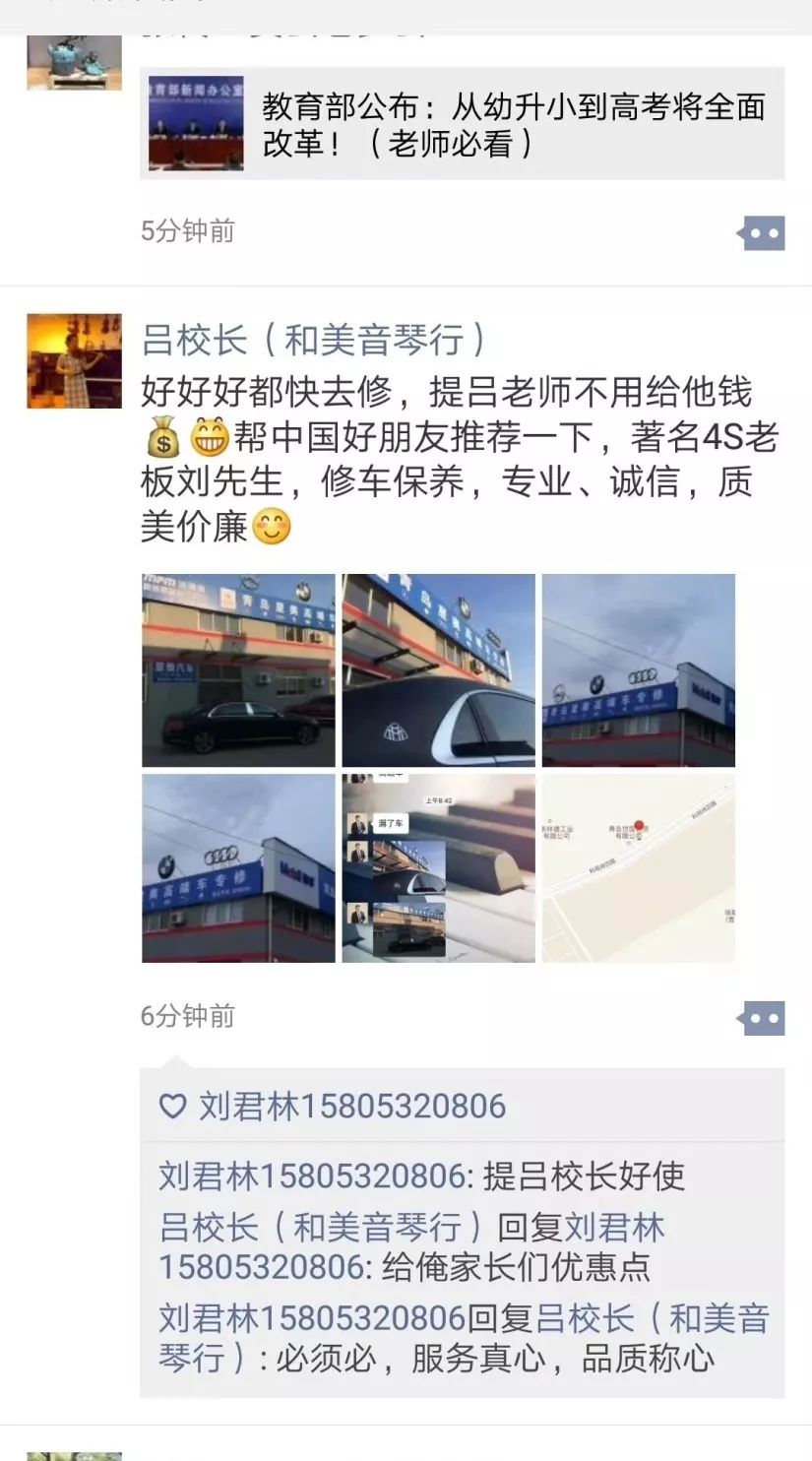This screenshot has width=812, height=1461.
Task: Open 刘君林15805320806 from the likes row
Action: (x=351, y=1107)
